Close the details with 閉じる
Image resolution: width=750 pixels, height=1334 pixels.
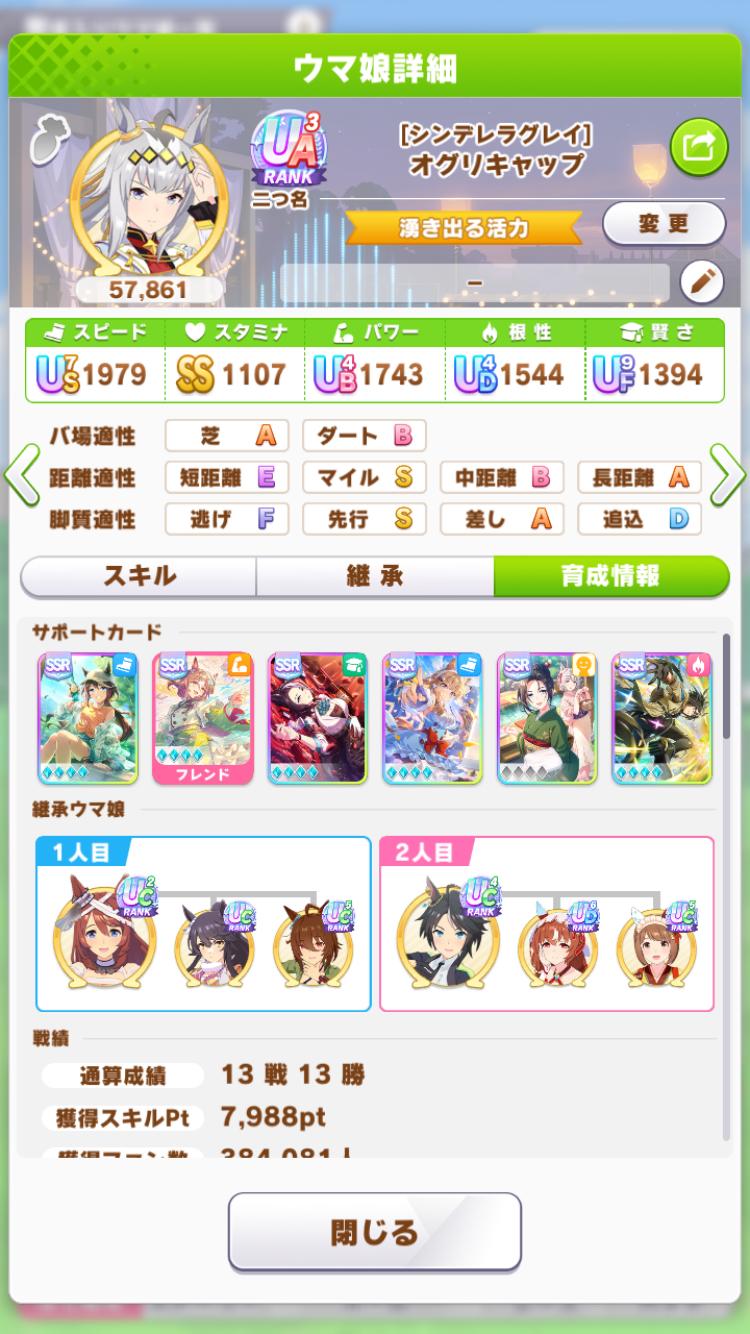pos(375,1231)
